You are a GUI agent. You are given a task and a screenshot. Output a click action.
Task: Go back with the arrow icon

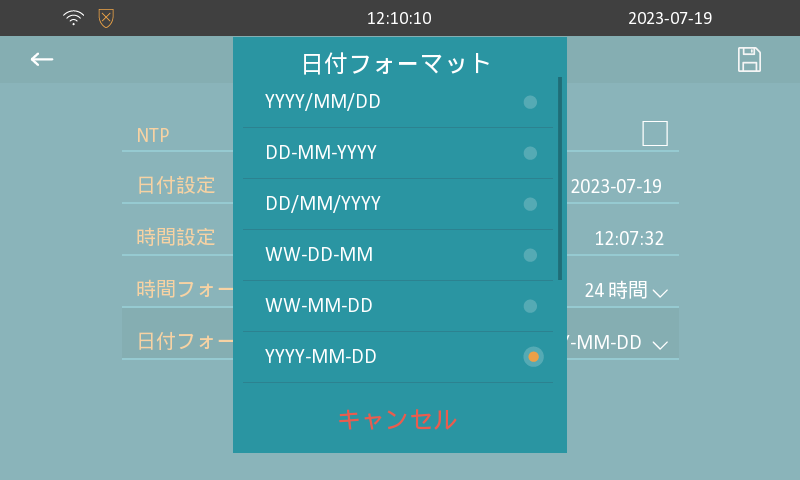[x=42, y=60]
